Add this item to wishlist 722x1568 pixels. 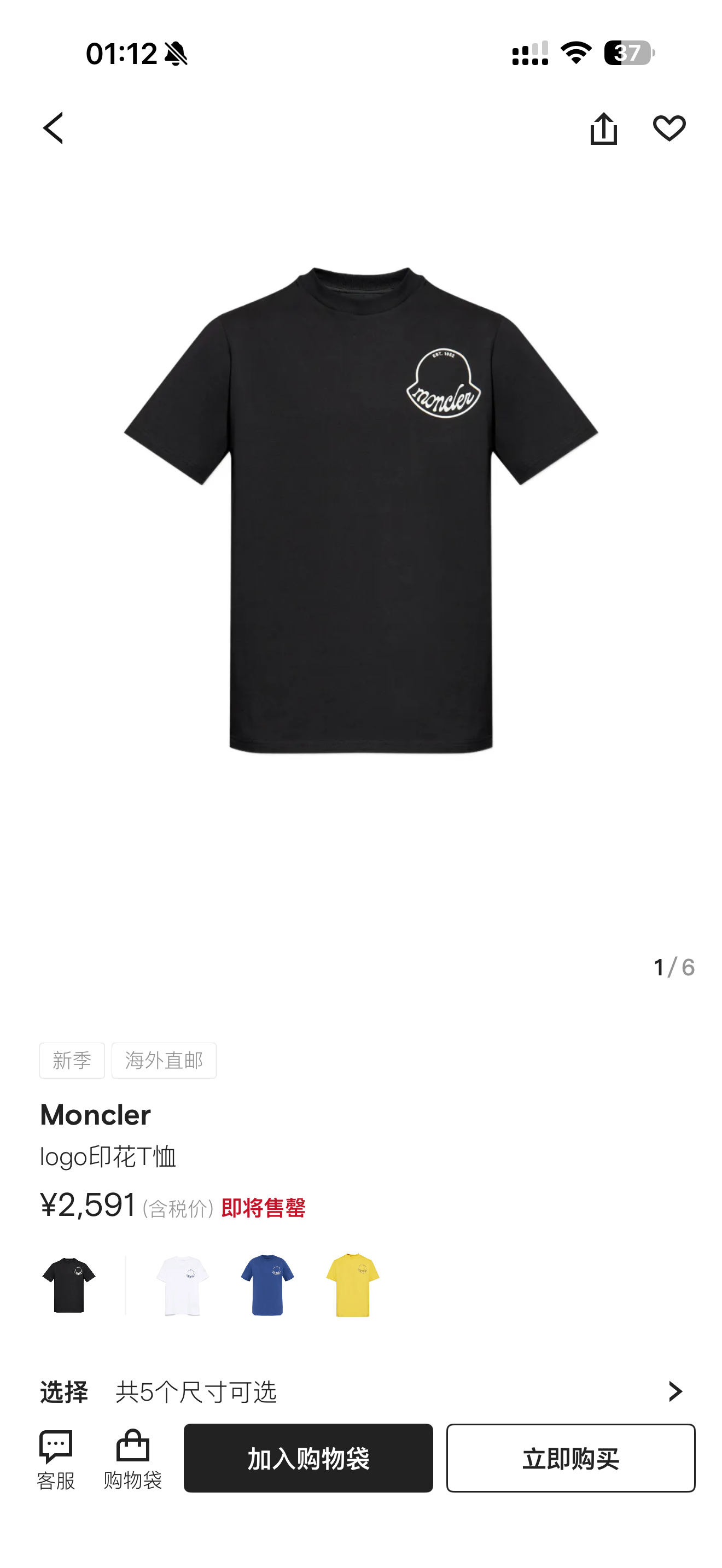pos(669,128)
